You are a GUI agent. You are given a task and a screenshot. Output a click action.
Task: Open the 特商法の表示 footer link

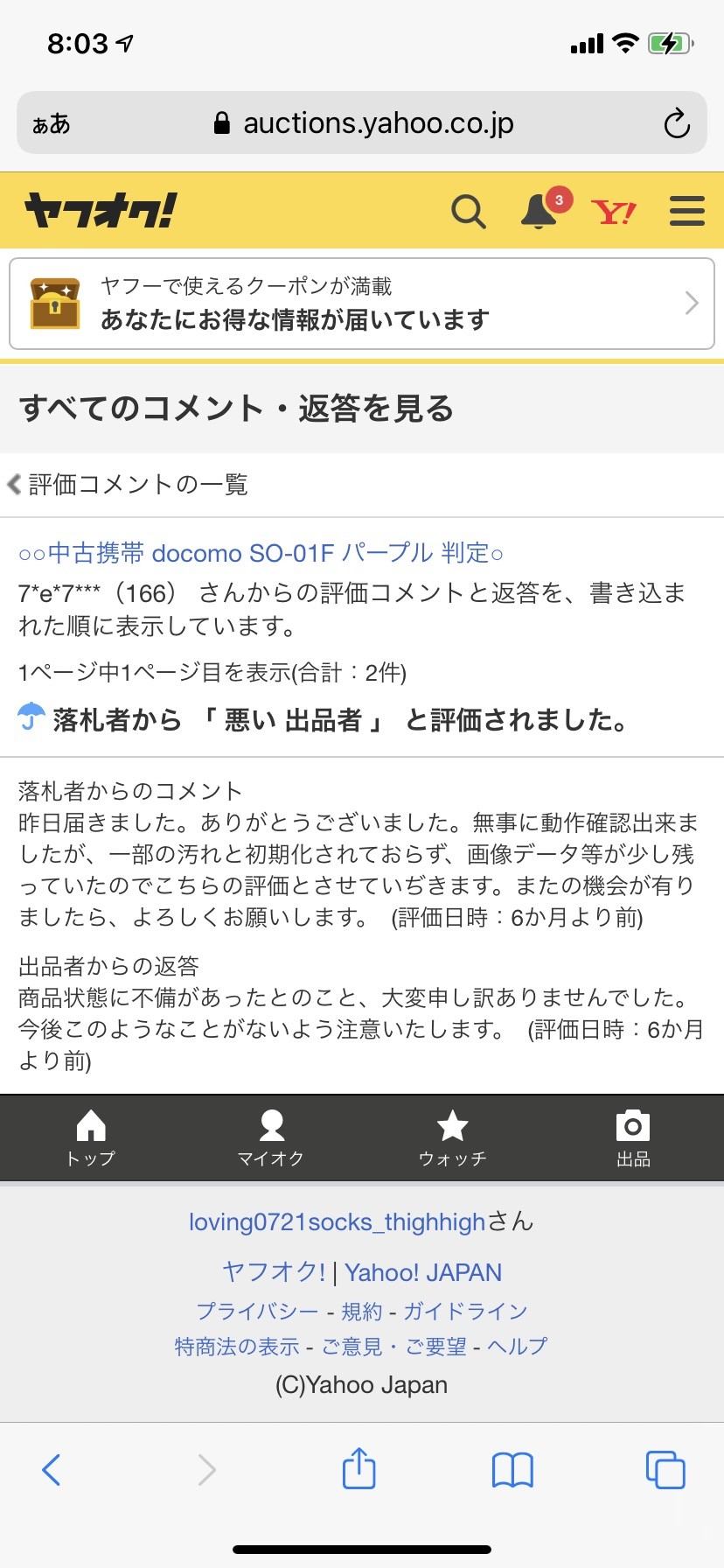pyautogui.click(x=237, y=1346)
